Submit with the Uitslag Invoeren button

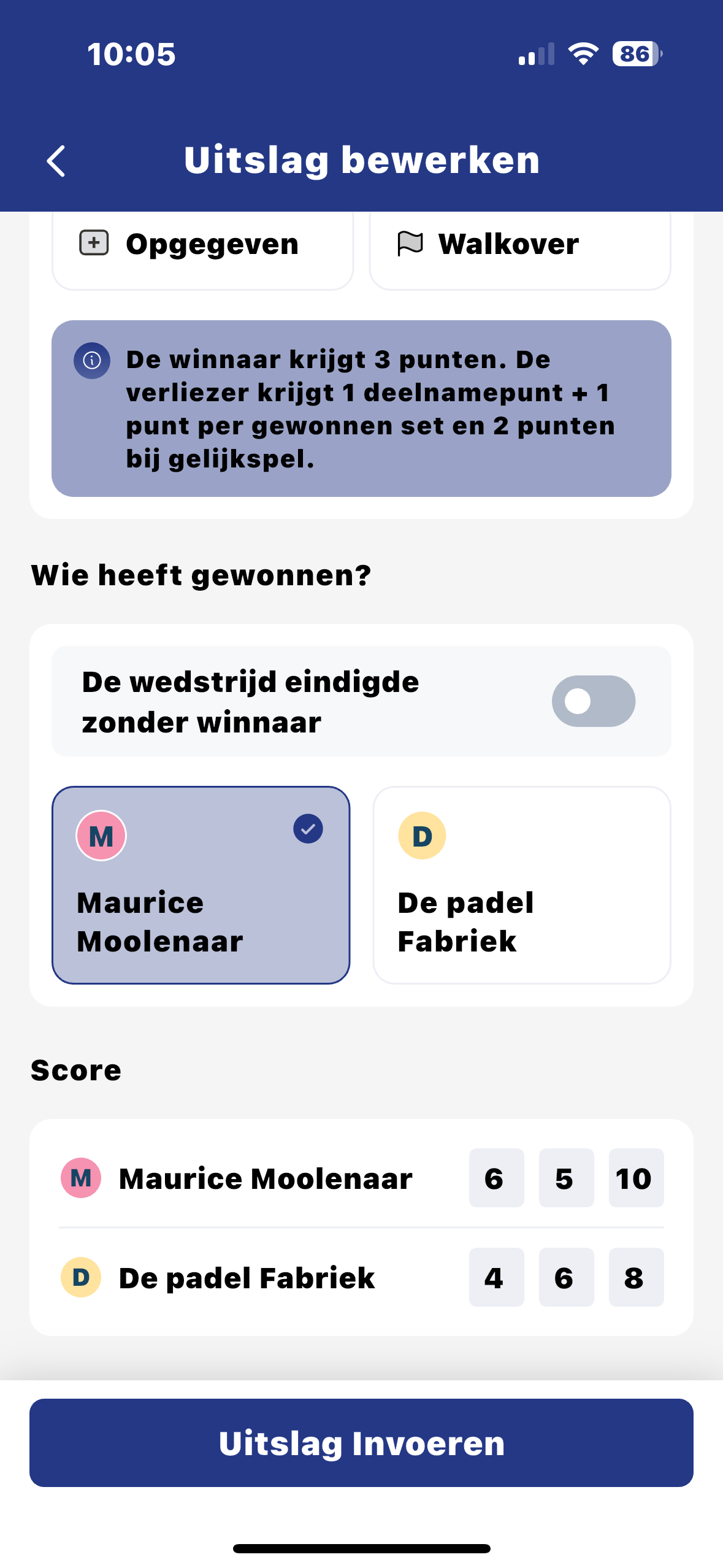click(x=361, y=1442)
